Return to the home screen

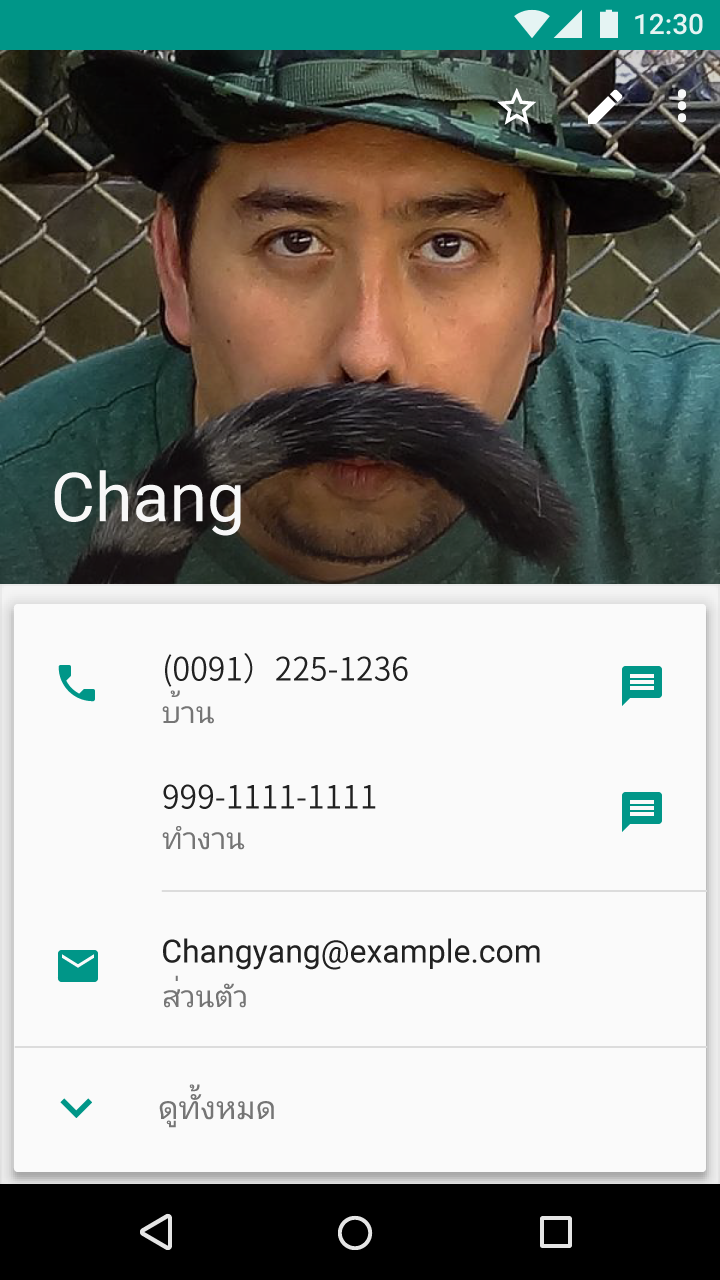(355, 1232)
